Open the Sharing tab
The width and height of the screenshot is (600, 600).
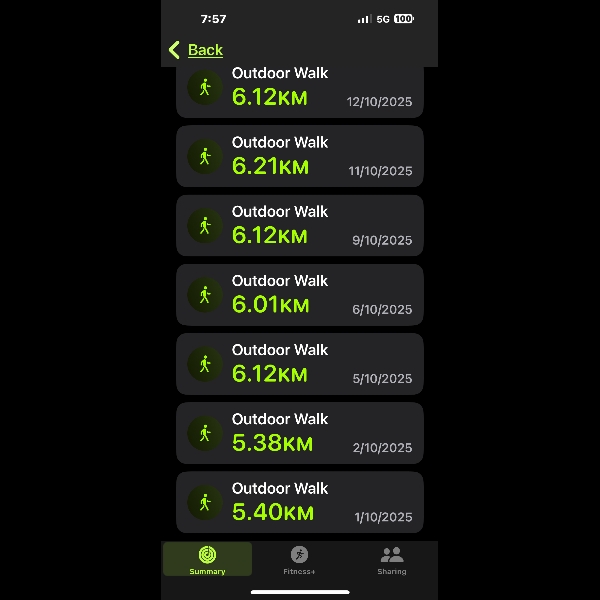point(391,559)
